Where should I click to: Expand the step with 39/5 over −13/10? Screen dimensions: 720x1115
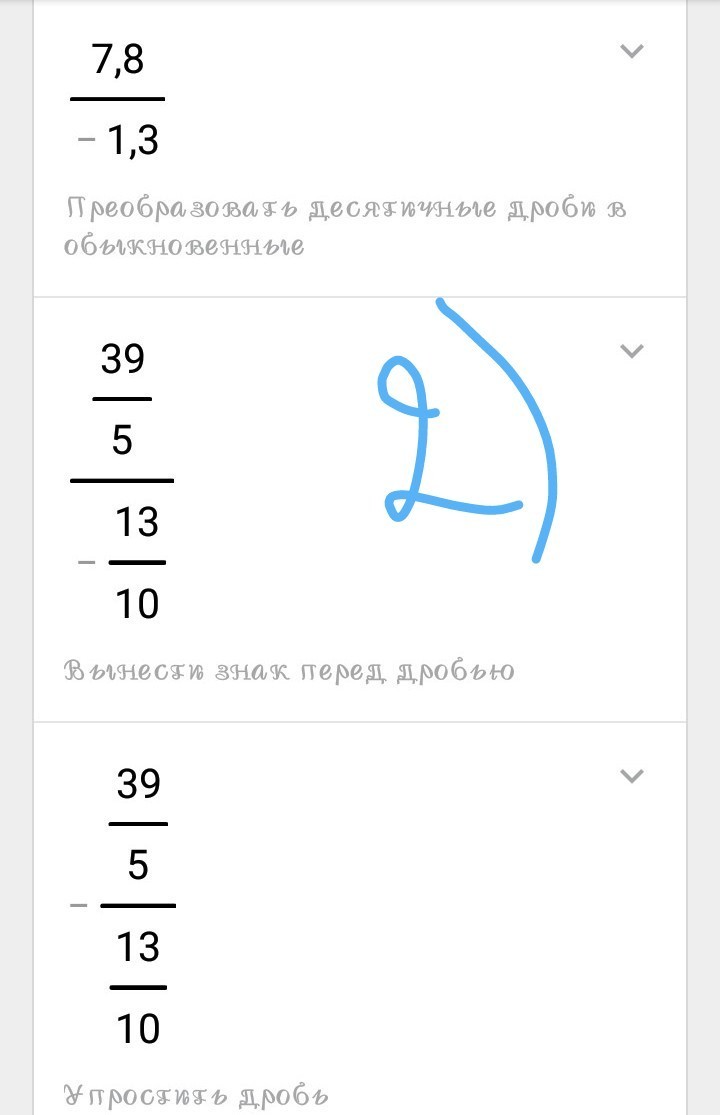click(x=631, y=350)
